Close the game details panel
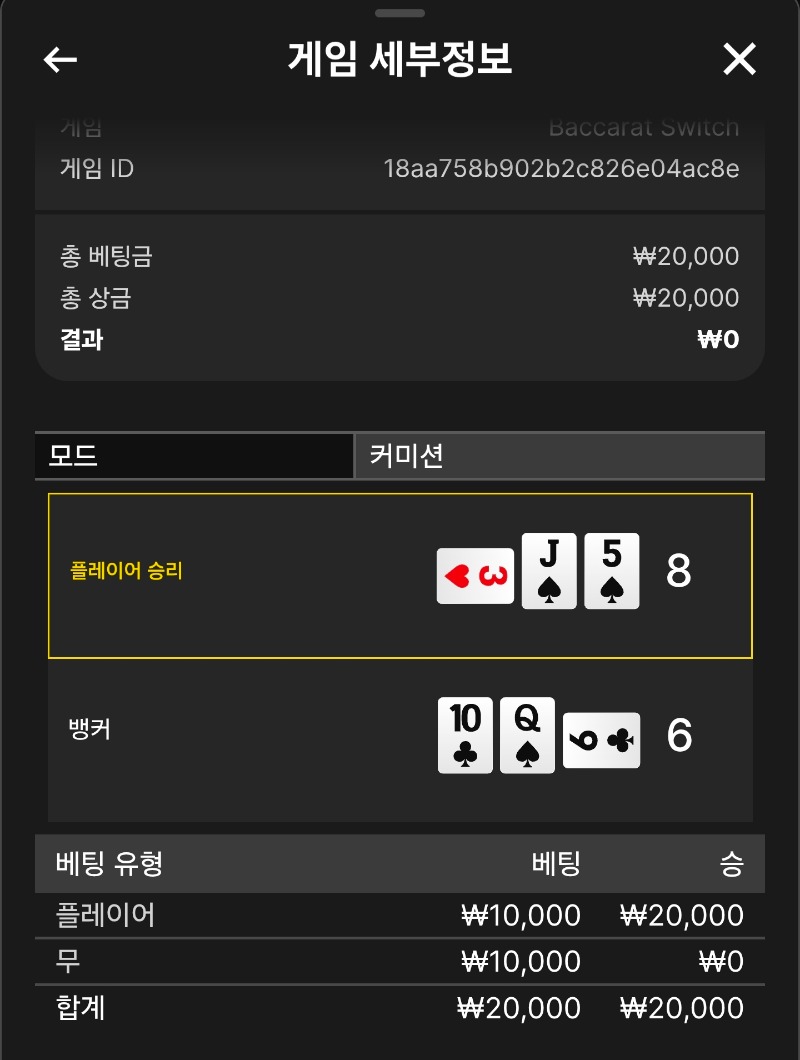This screenshot has width=800, height=1060. click(739, 60)
